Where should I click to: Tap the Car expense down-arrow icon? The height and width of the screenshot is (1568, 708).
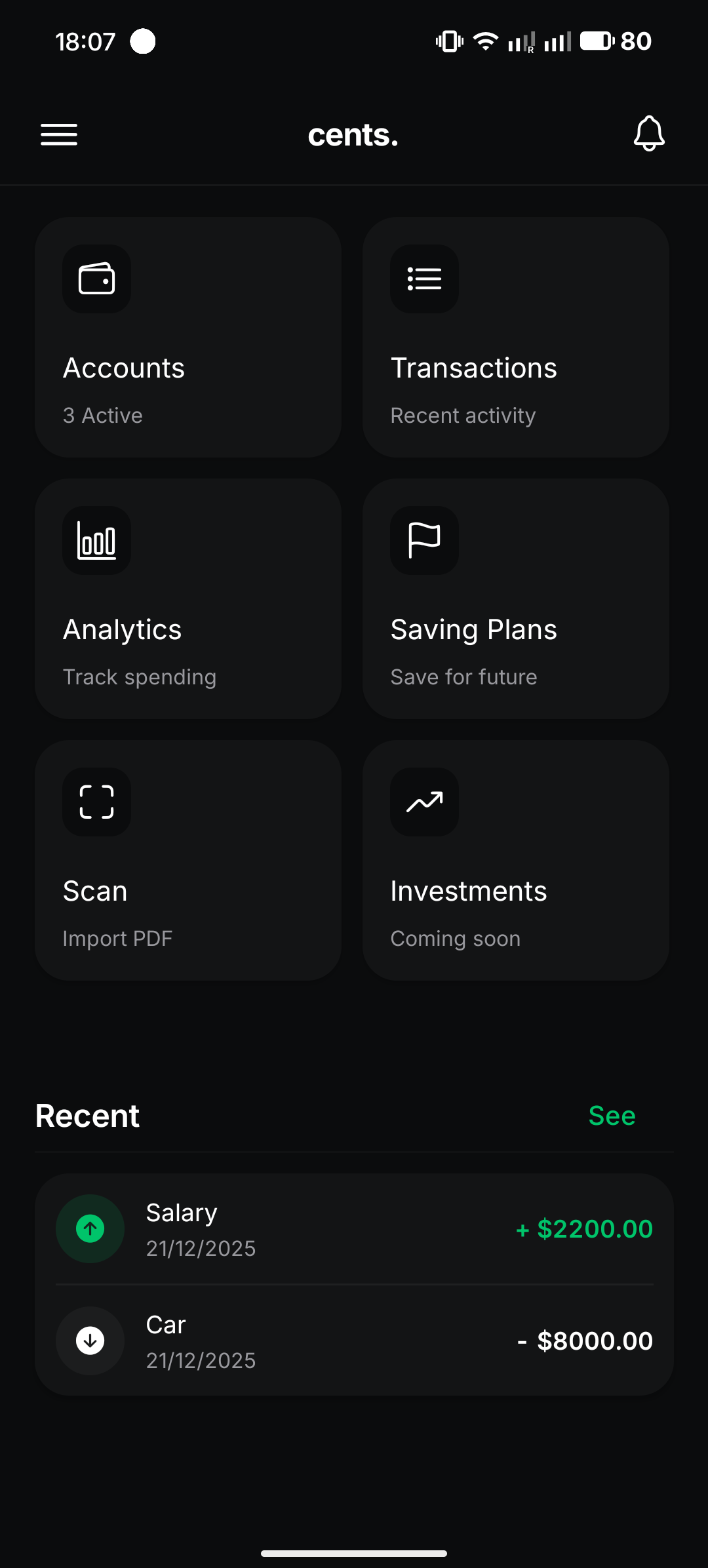coord(90,1341)
